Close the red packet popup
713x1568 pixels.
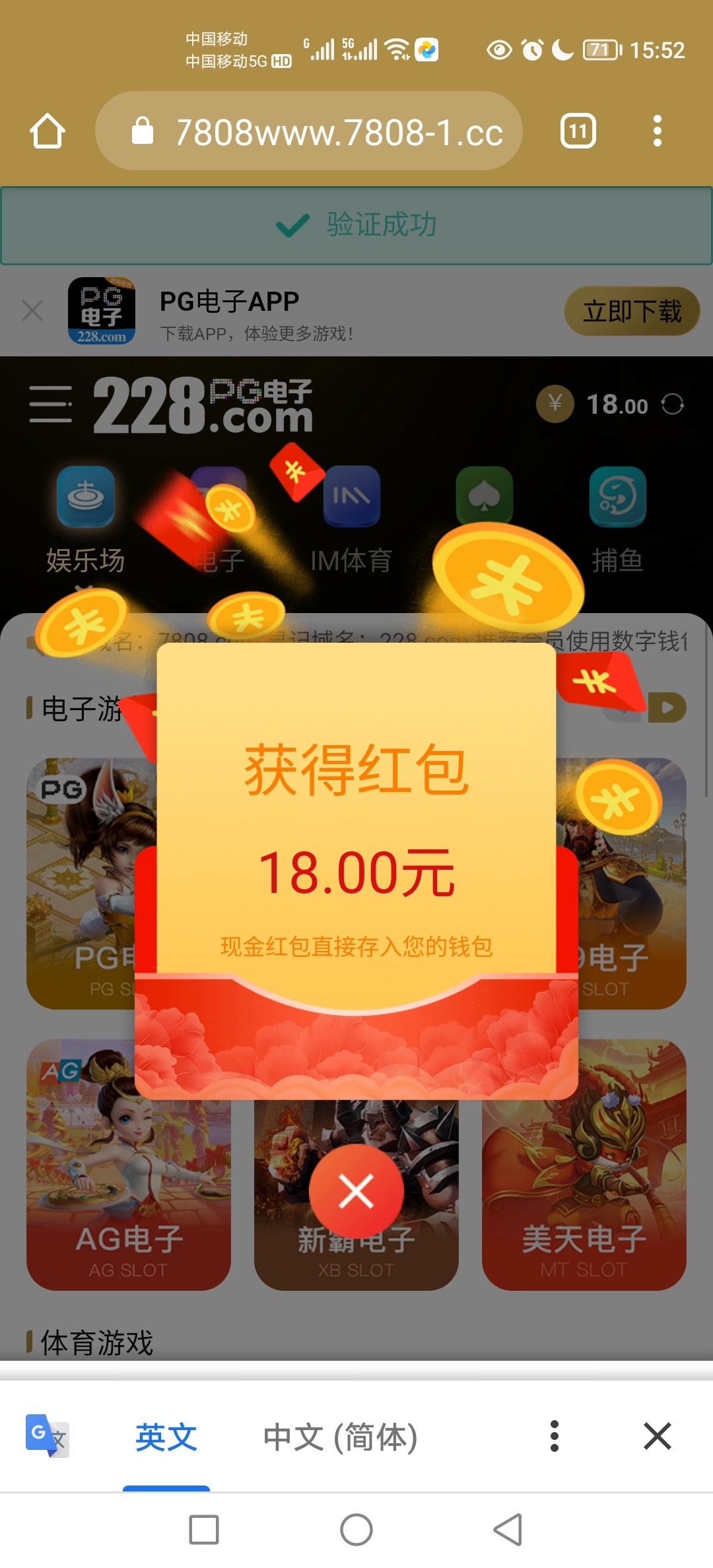tap(356, 1191)
